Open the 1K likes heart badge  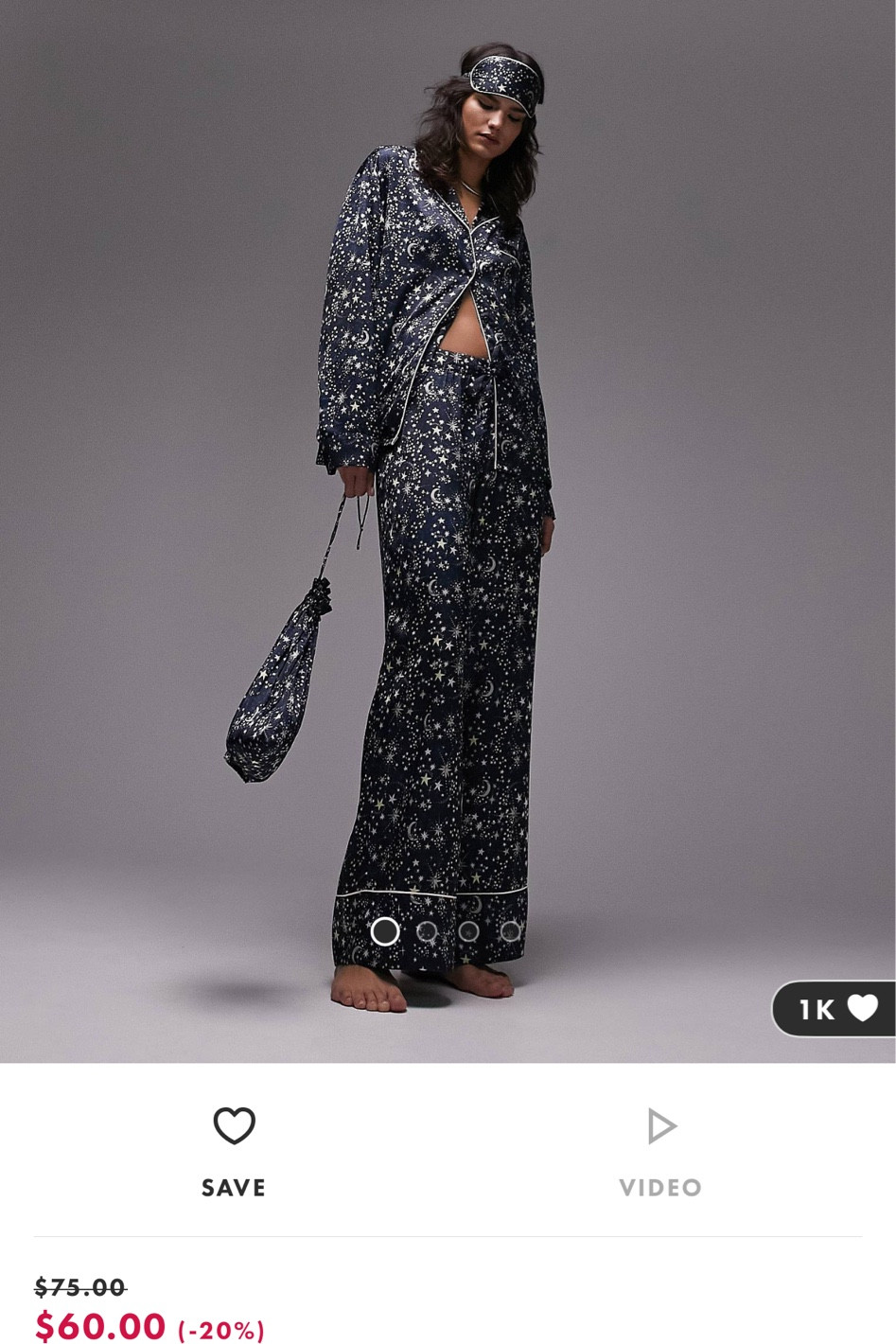click(x=835, y=1009)
